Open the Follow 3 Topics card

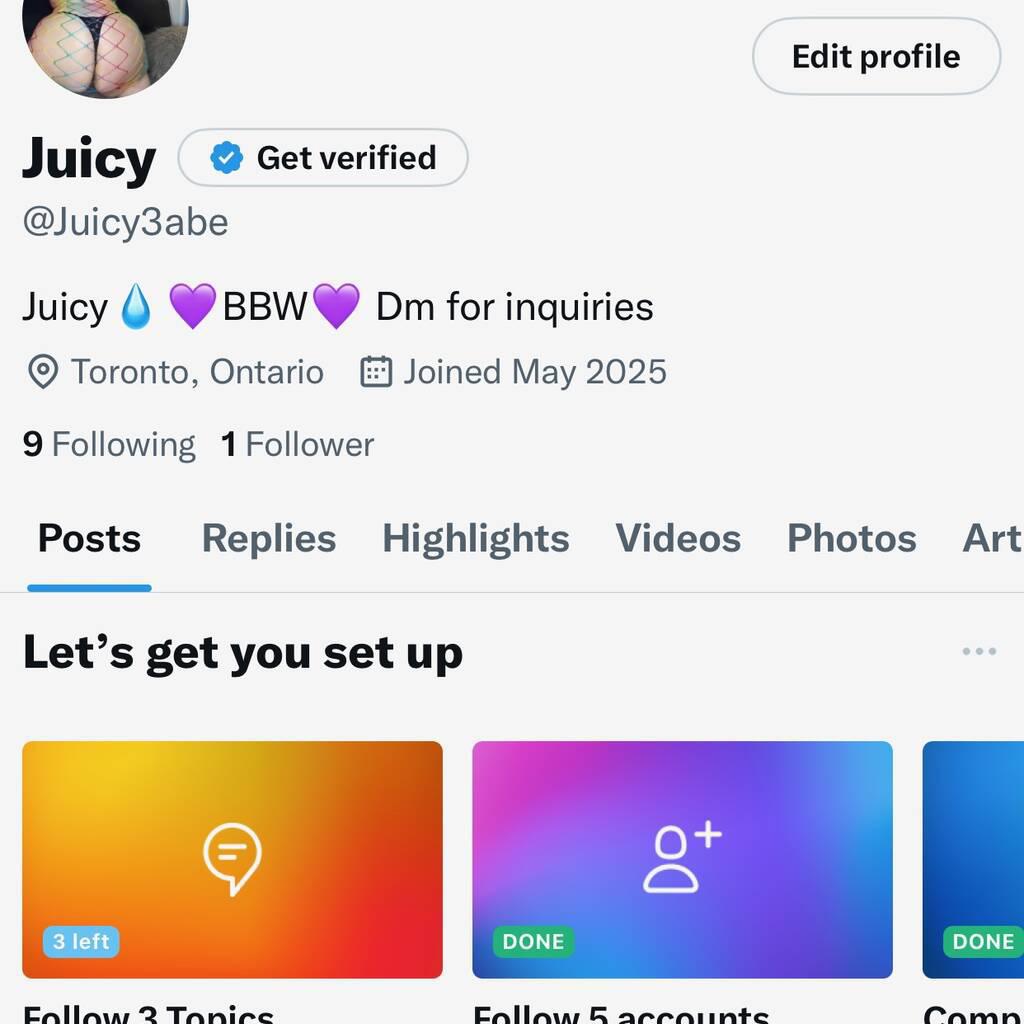pos(232,859)
